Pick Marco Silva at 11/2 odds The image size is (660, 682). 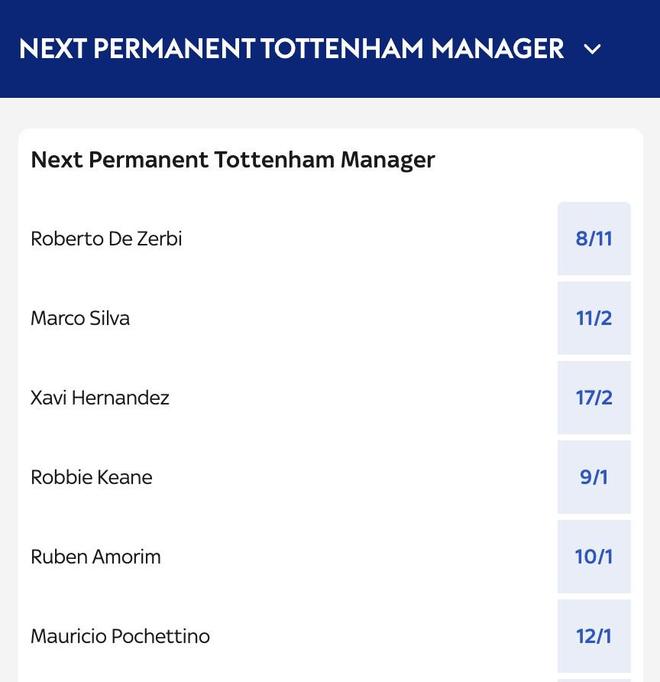(x=594, y=318)
